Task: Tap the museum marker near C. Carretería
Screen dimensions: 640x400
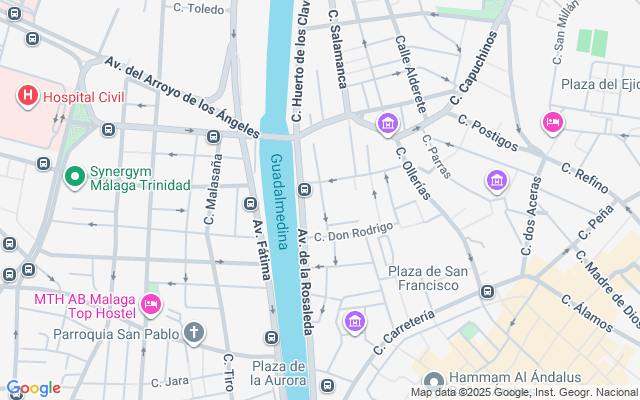Action: 354,321
